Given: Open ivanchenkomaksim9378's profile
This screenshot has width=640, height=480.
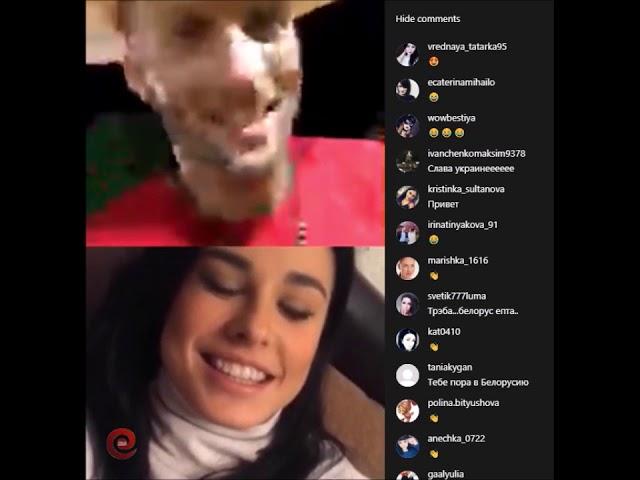Looking at the screenshot, I should click(408, 161).
